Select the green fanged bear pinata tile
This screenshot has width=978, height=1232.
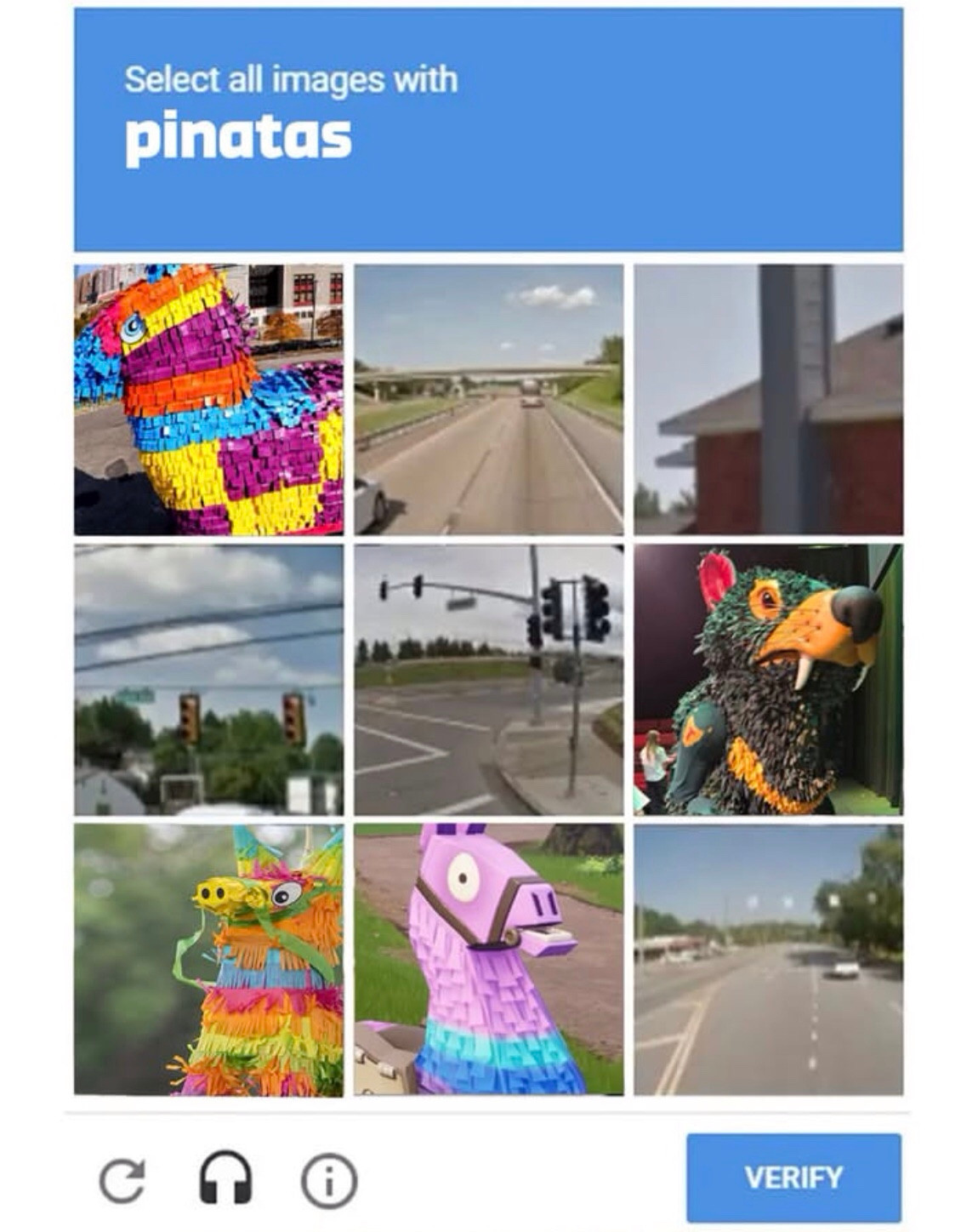click(x=768, y=679)
